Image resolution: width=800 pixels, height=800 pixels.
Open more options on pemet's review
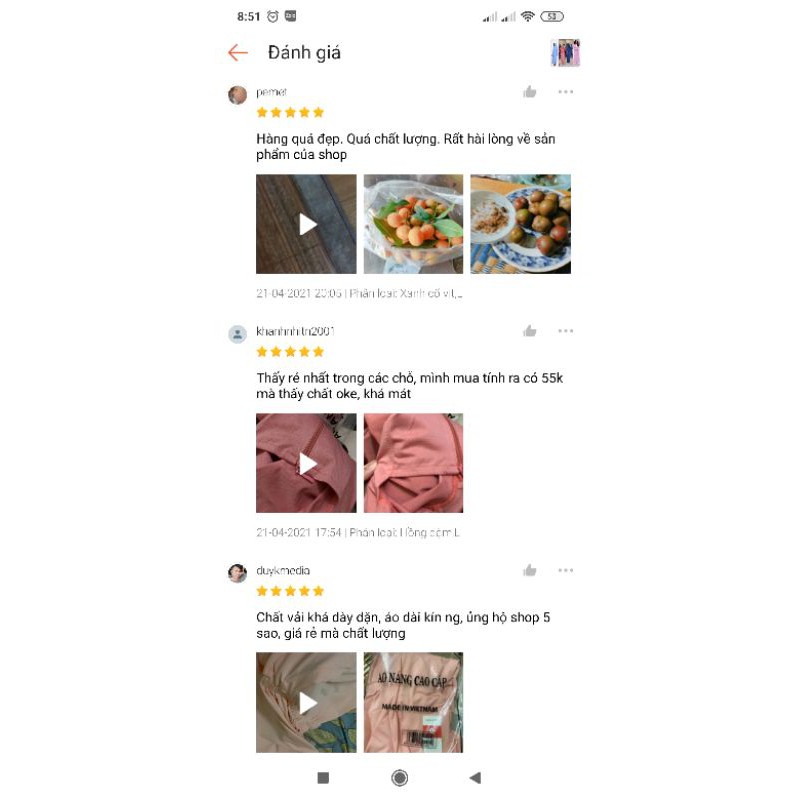(x=566, y=92)
